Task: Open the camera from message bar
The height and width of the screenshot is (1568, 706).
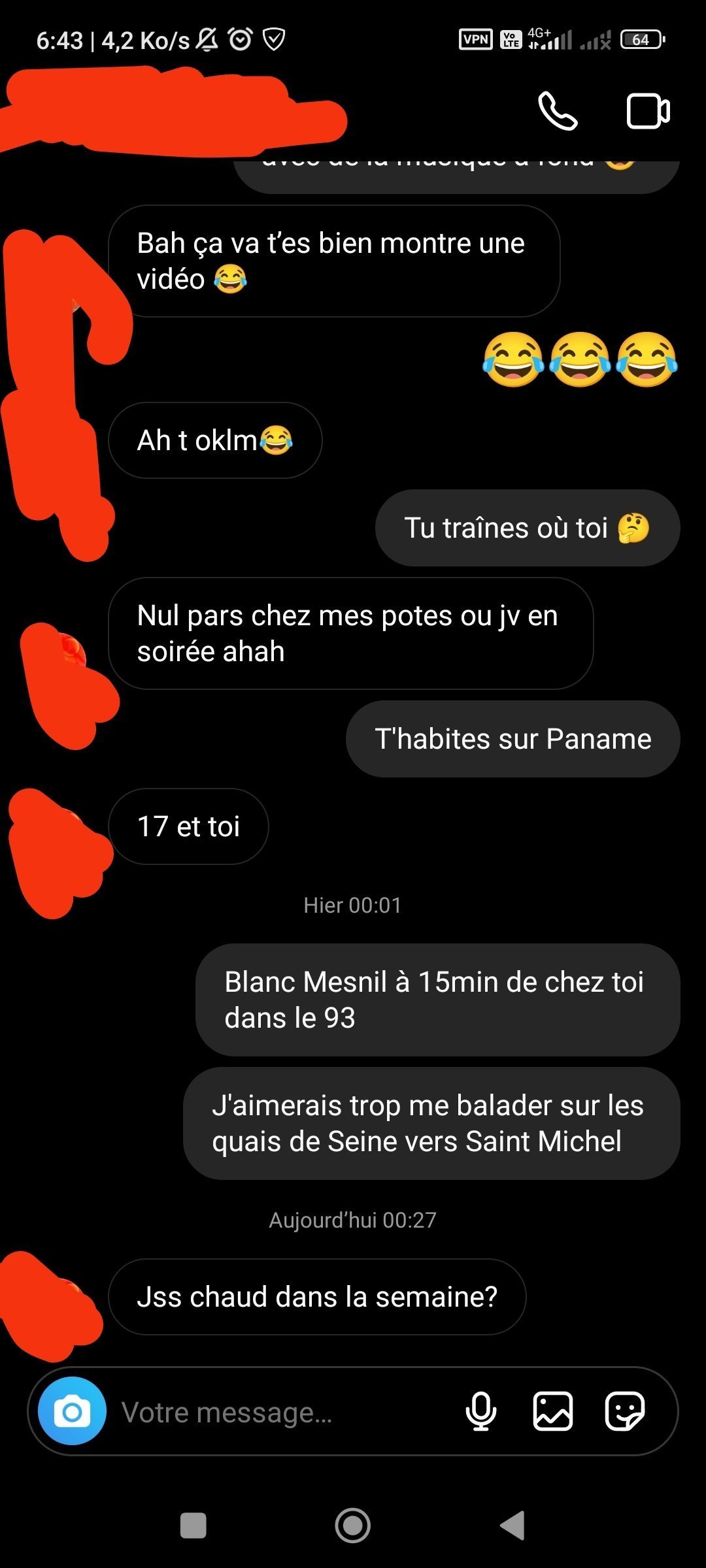Action: (72, 1411)
